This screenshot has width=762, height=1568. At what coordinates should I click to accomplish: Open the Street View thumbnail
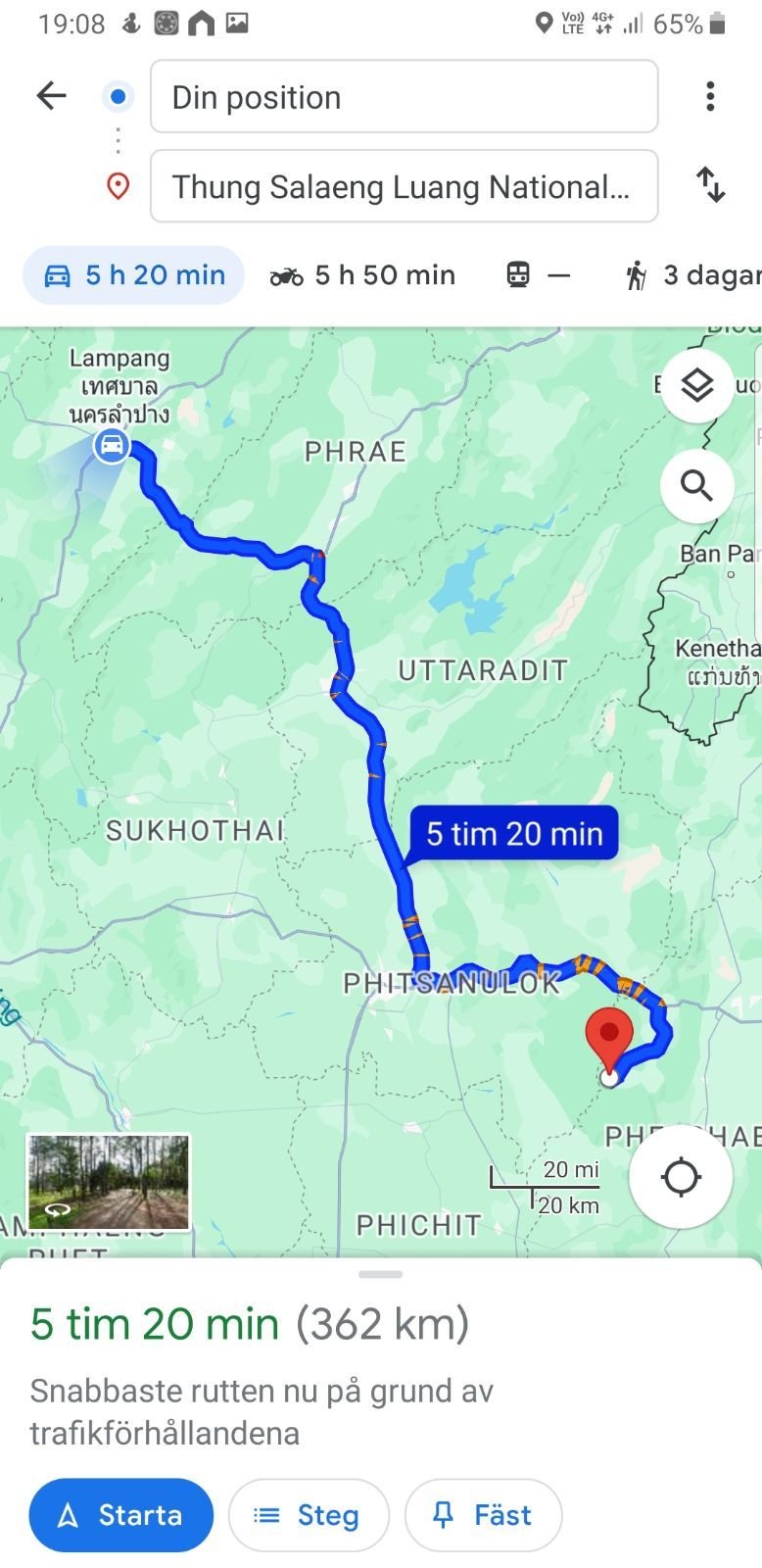[108, 1182]
